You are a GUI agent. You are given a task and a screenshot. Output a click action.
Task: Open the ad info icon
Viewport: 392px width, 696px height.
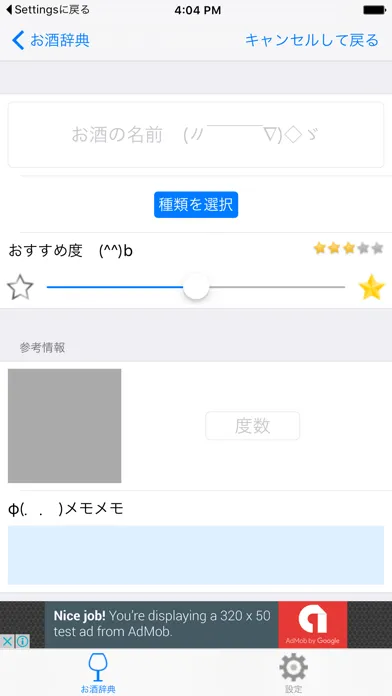point(22,641)
